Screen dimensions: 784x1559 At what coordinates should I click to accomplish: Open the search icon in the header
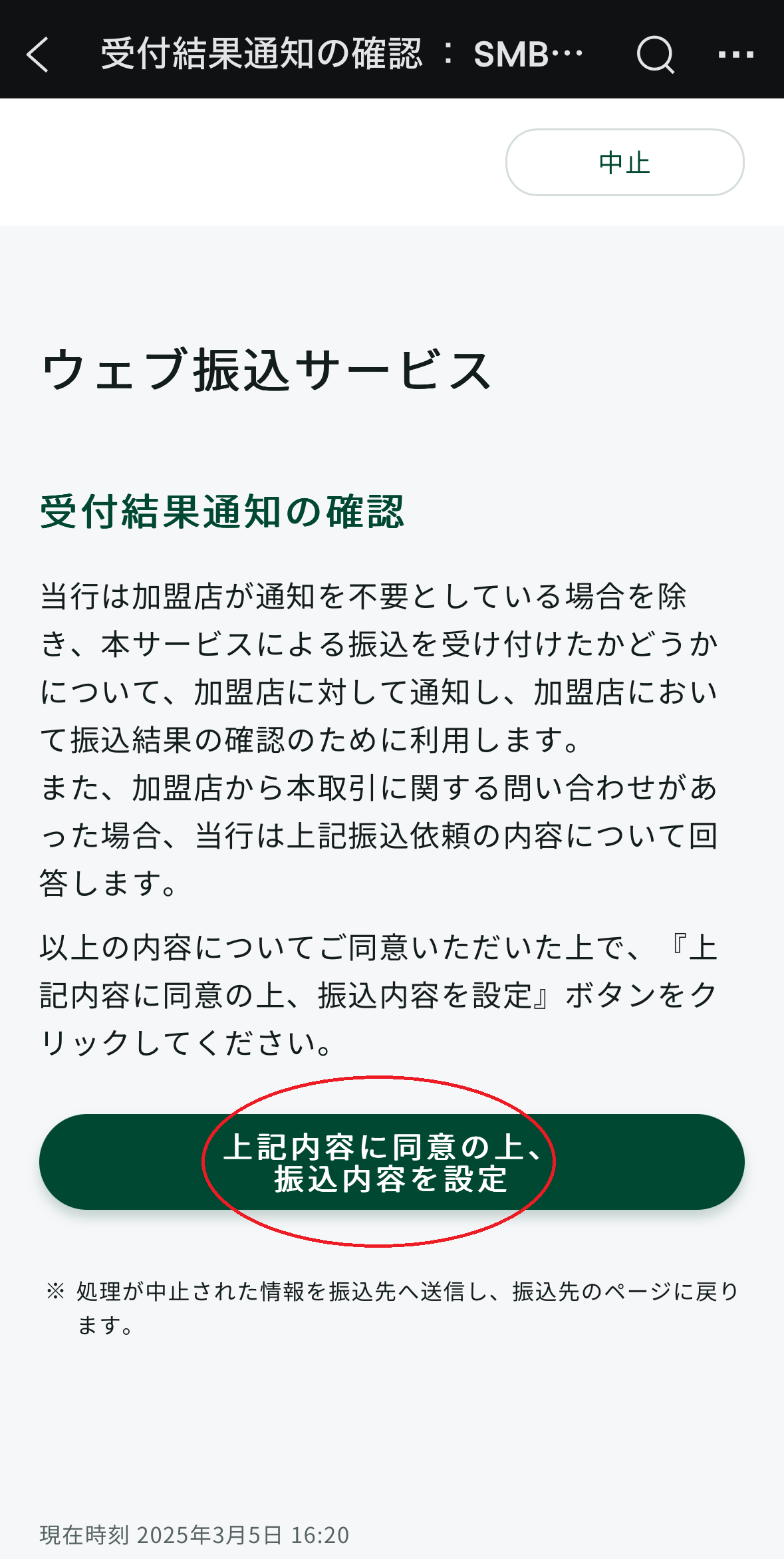pos(655,54)
